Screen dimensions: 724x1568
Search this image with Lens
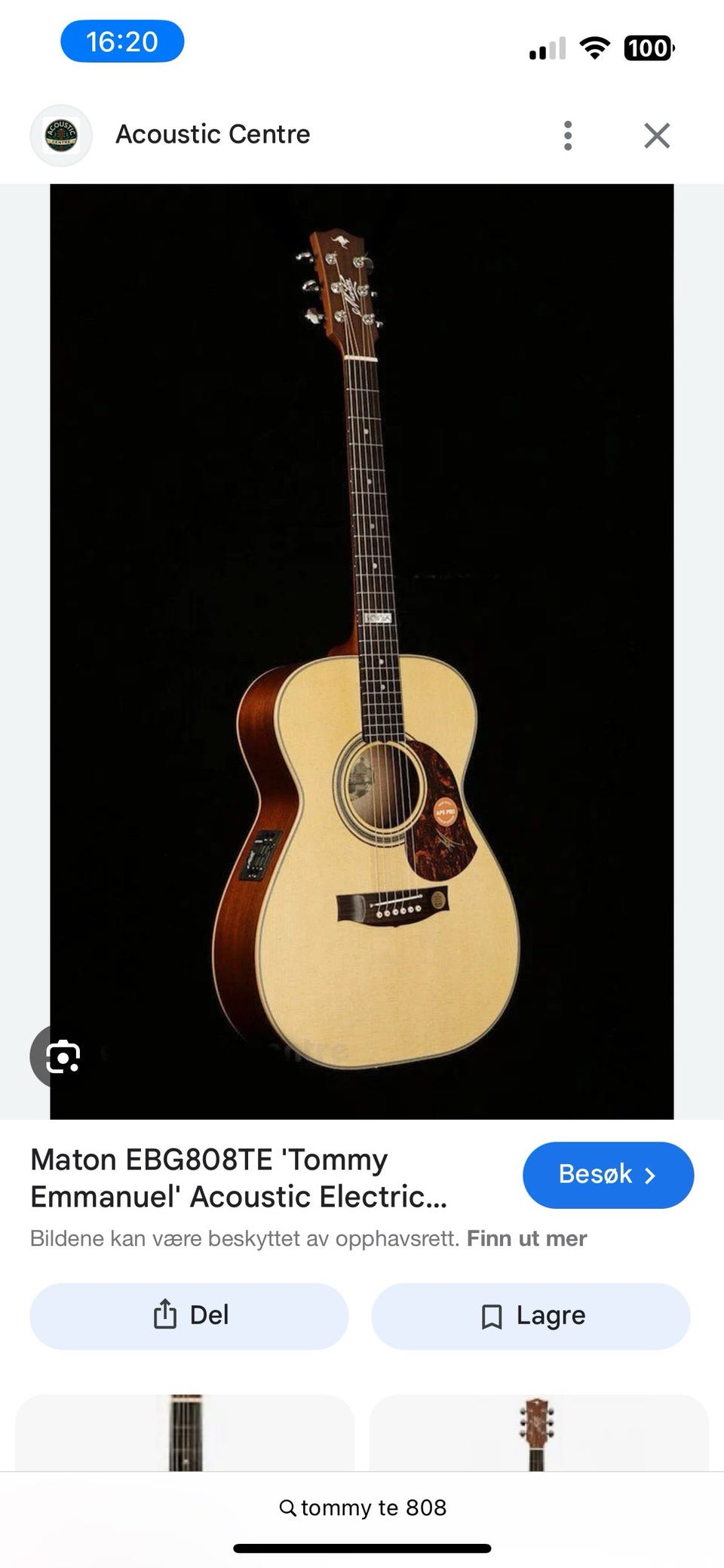62,1056
